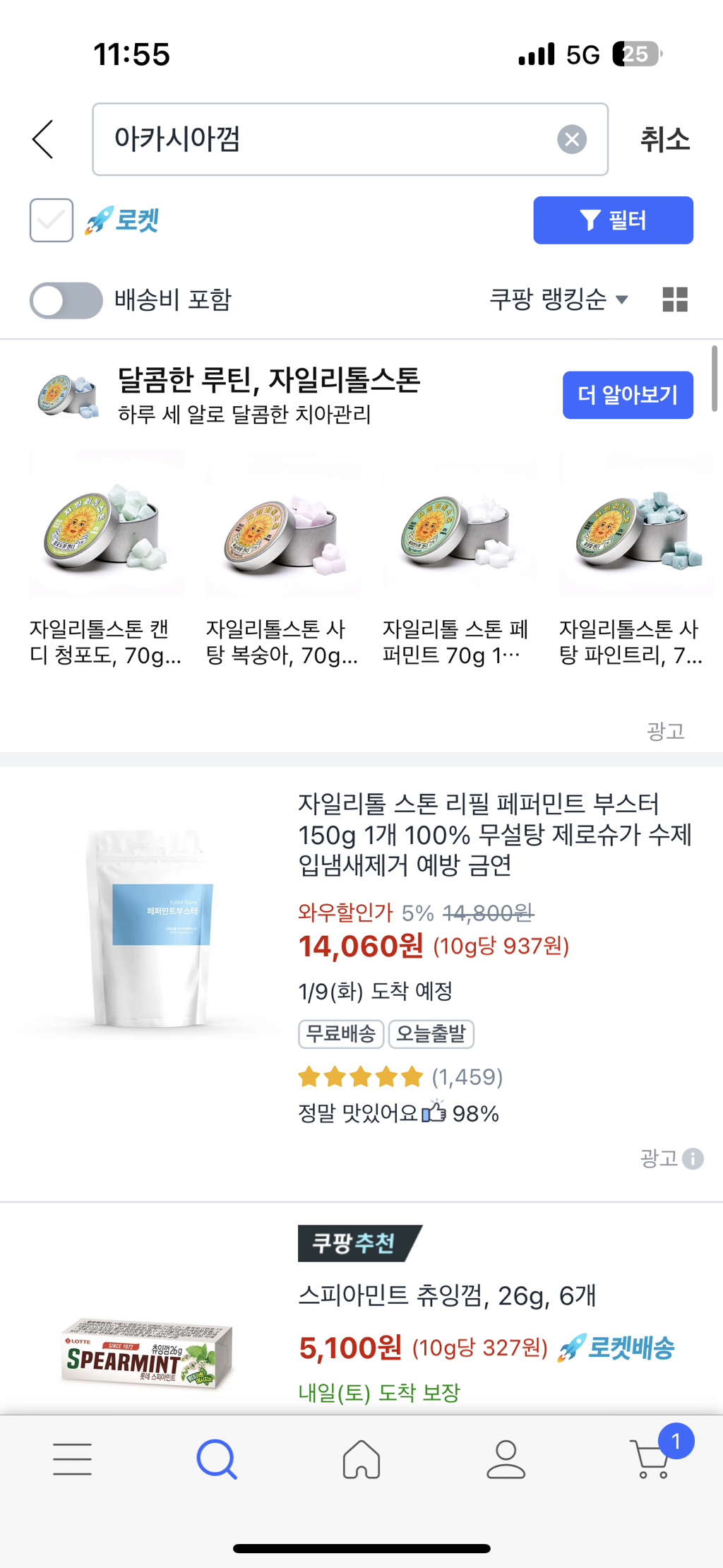Open 자일리톨스톤 캔디 청포도 product
Viewport: 723px width, 1568px height.
(106, 558)
